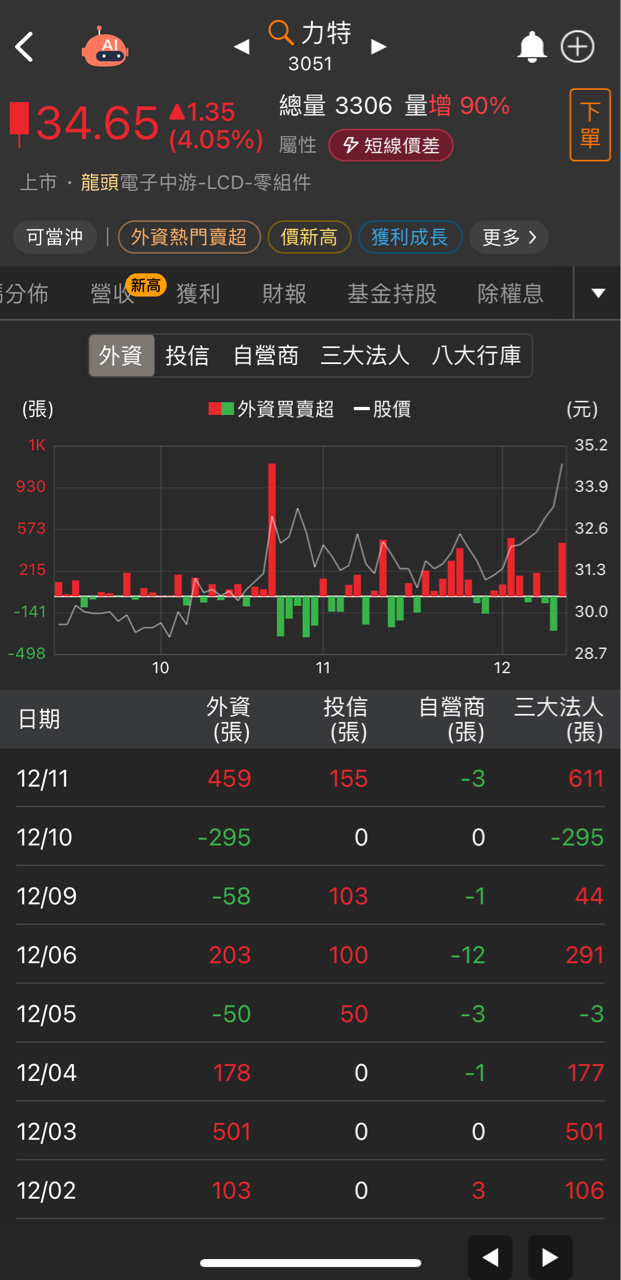The image size is (621, 1280).
Task: Open the price alert bell
Action: (x=531, y=46)
